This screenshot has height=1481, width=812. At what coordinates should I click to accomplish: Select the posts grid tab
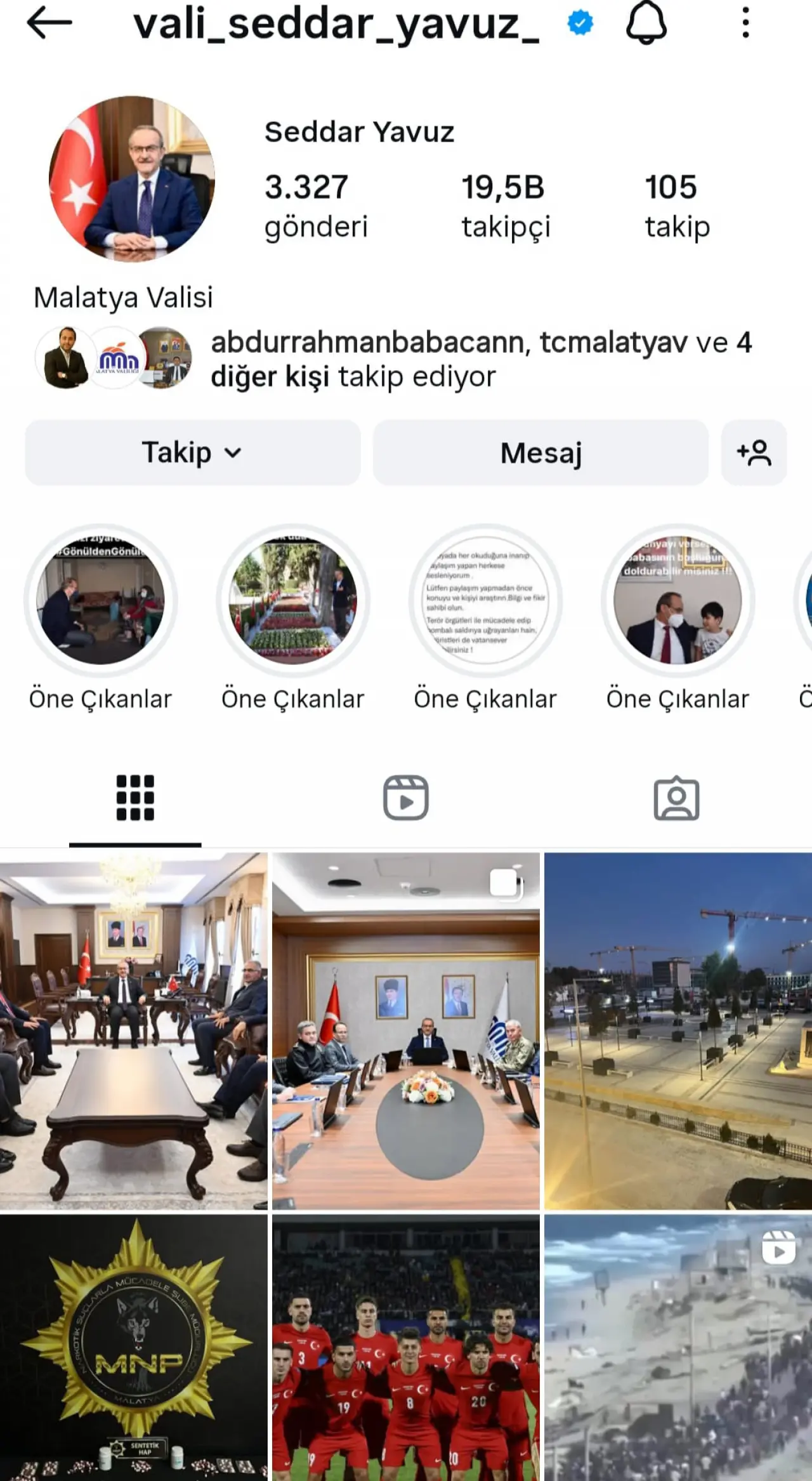pyautogui.click(x=135, y=798)
